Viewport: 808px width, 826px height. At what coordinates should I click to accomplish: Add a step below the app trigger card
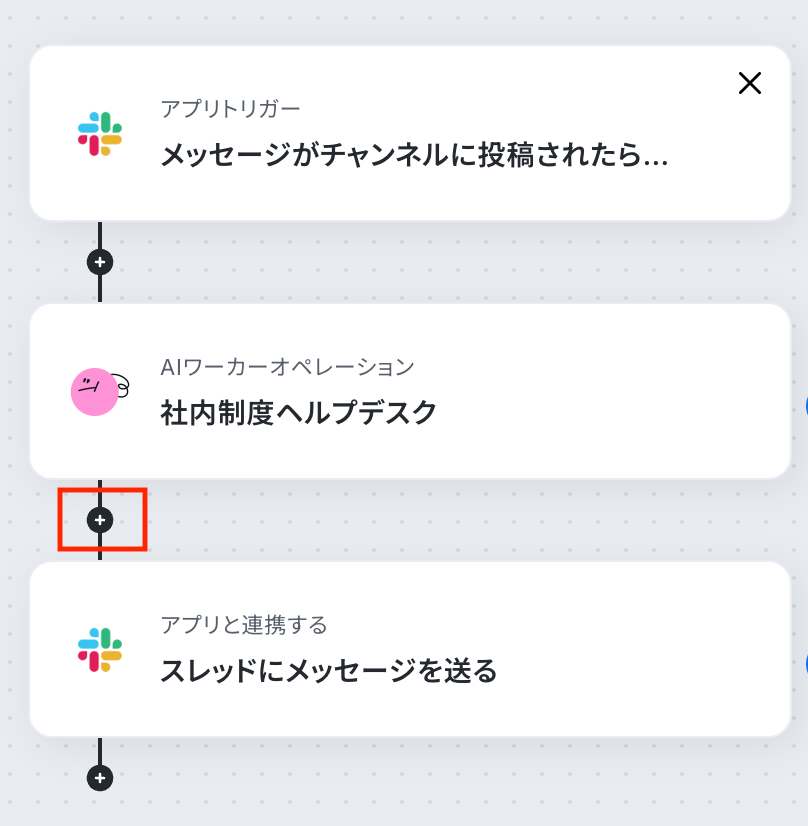100,262
